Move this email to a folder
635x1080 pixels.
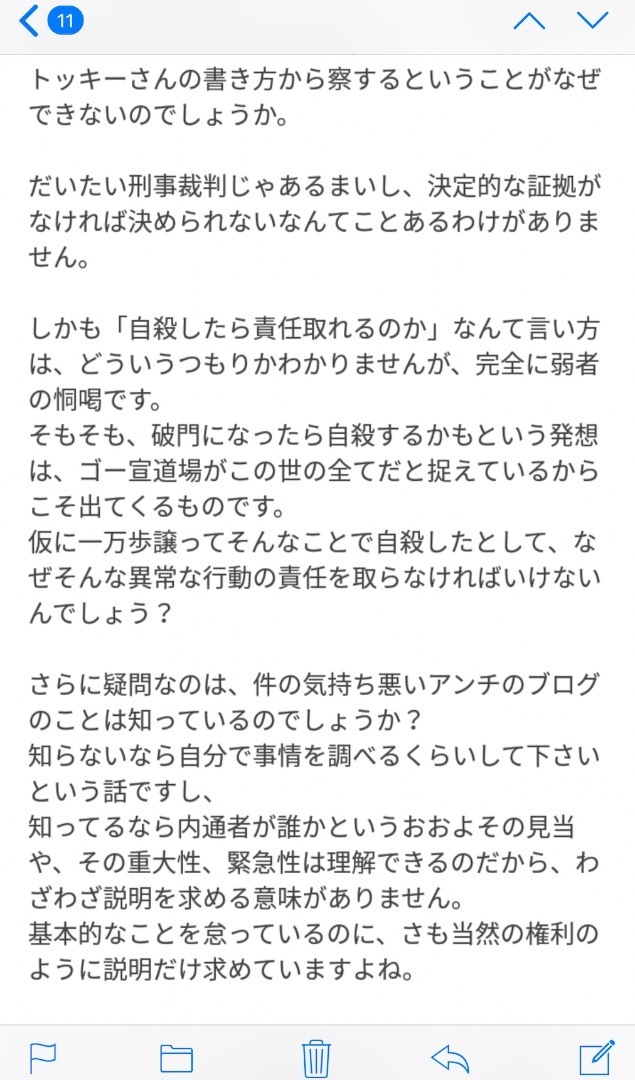coord(176,1059)
